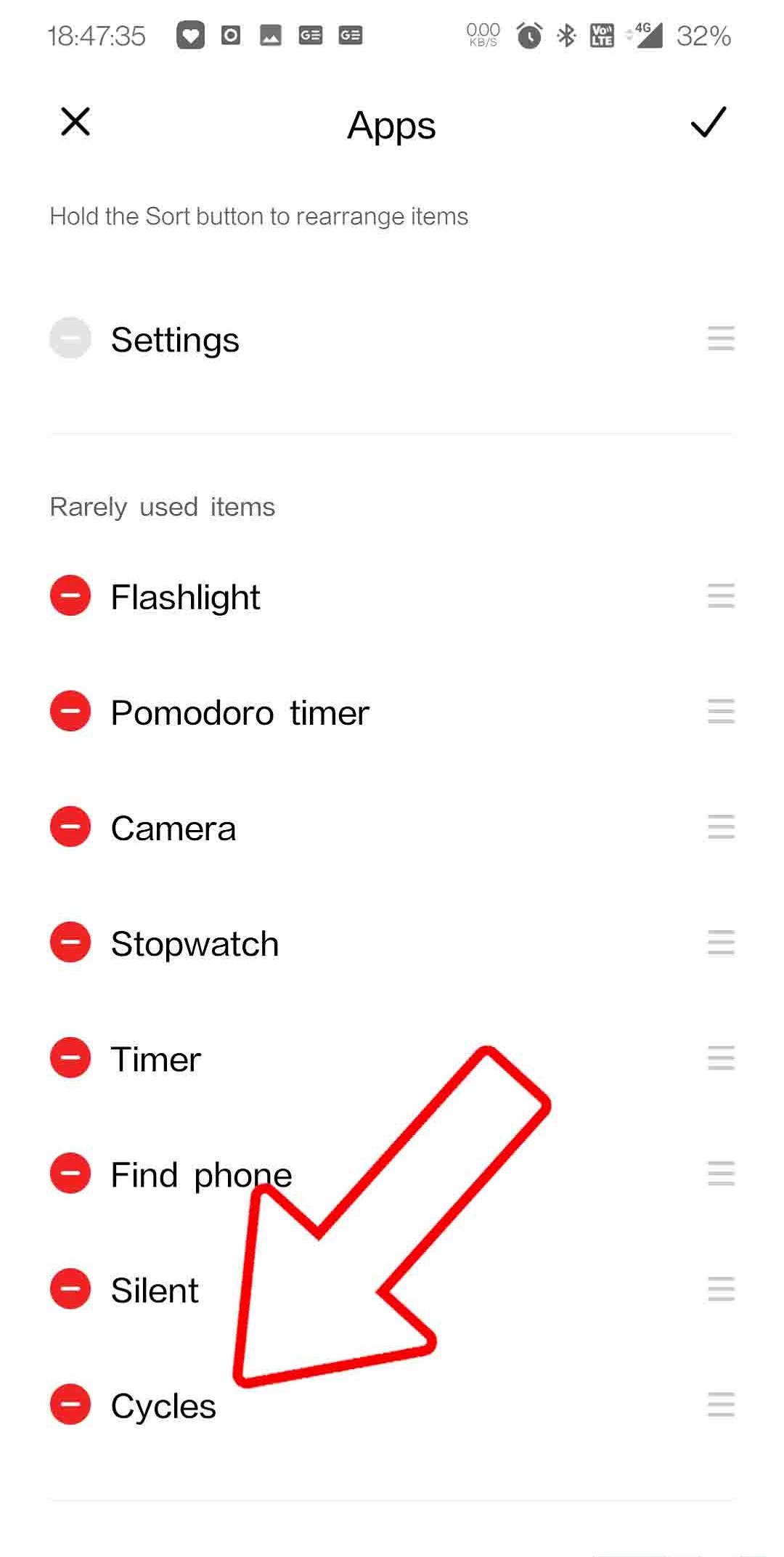Remove Silent from the list
This screenshot has width=784, height=1557.
pos(70,1289)
